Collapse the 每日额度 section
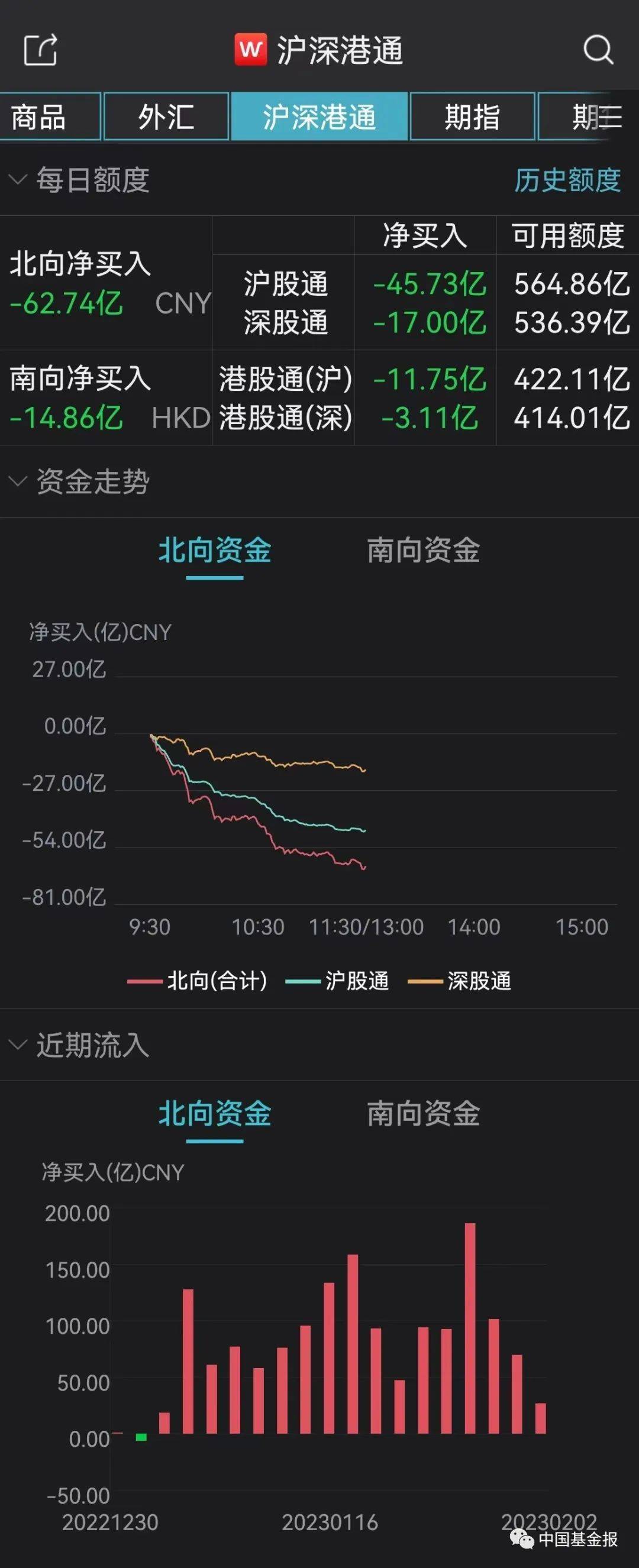This screenshot has width=639, height=1568. click(x=18, y=180)
